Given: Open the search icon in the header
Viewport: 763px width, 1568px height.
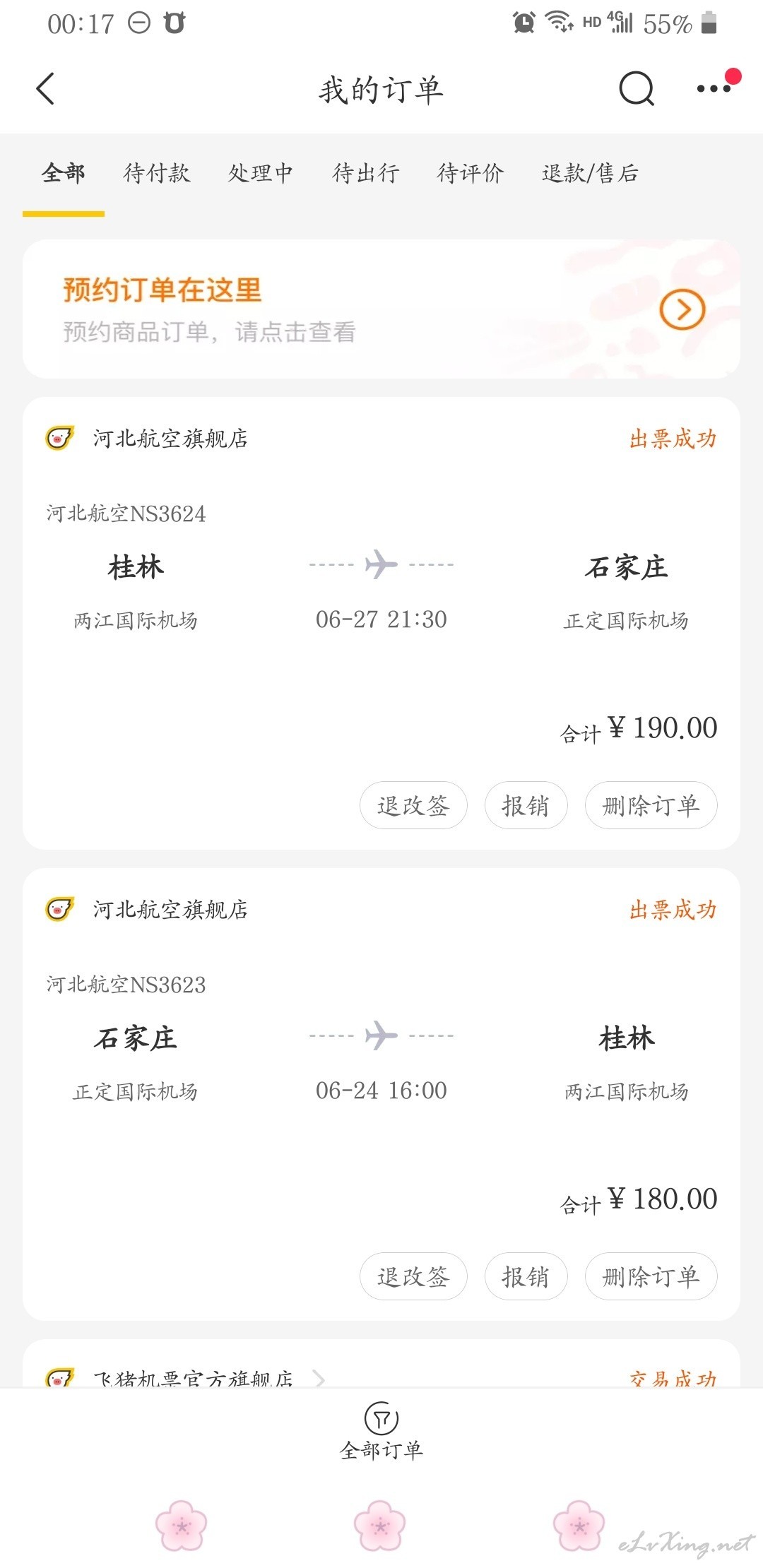Looking at the screenshot, I should [x=637, y=90].
